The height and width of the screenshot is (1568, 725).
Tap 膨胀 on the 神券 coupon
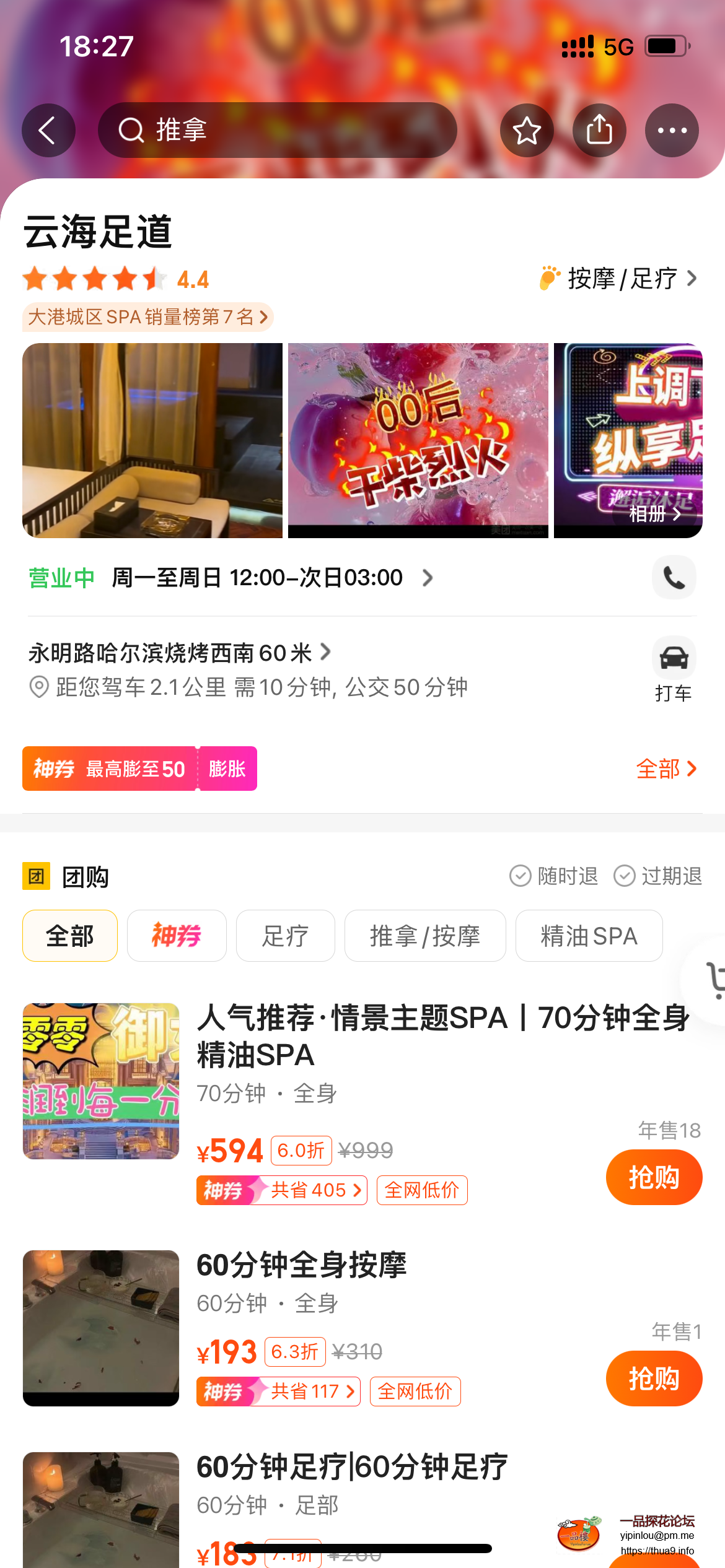pyautogui.click(x=227, y=769)
